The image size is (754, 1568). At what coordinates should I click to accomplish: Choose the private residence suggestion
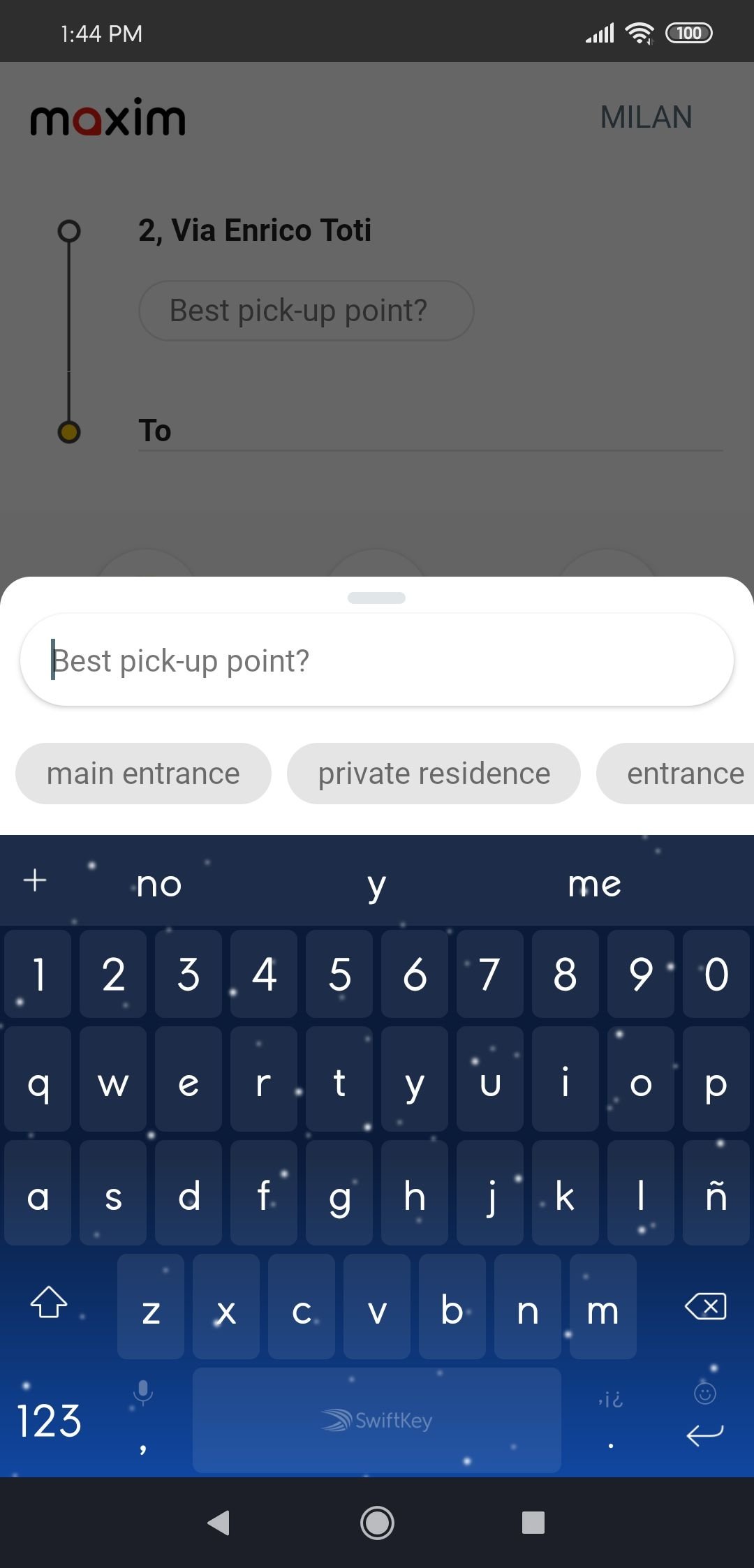(x=434, y=774)
